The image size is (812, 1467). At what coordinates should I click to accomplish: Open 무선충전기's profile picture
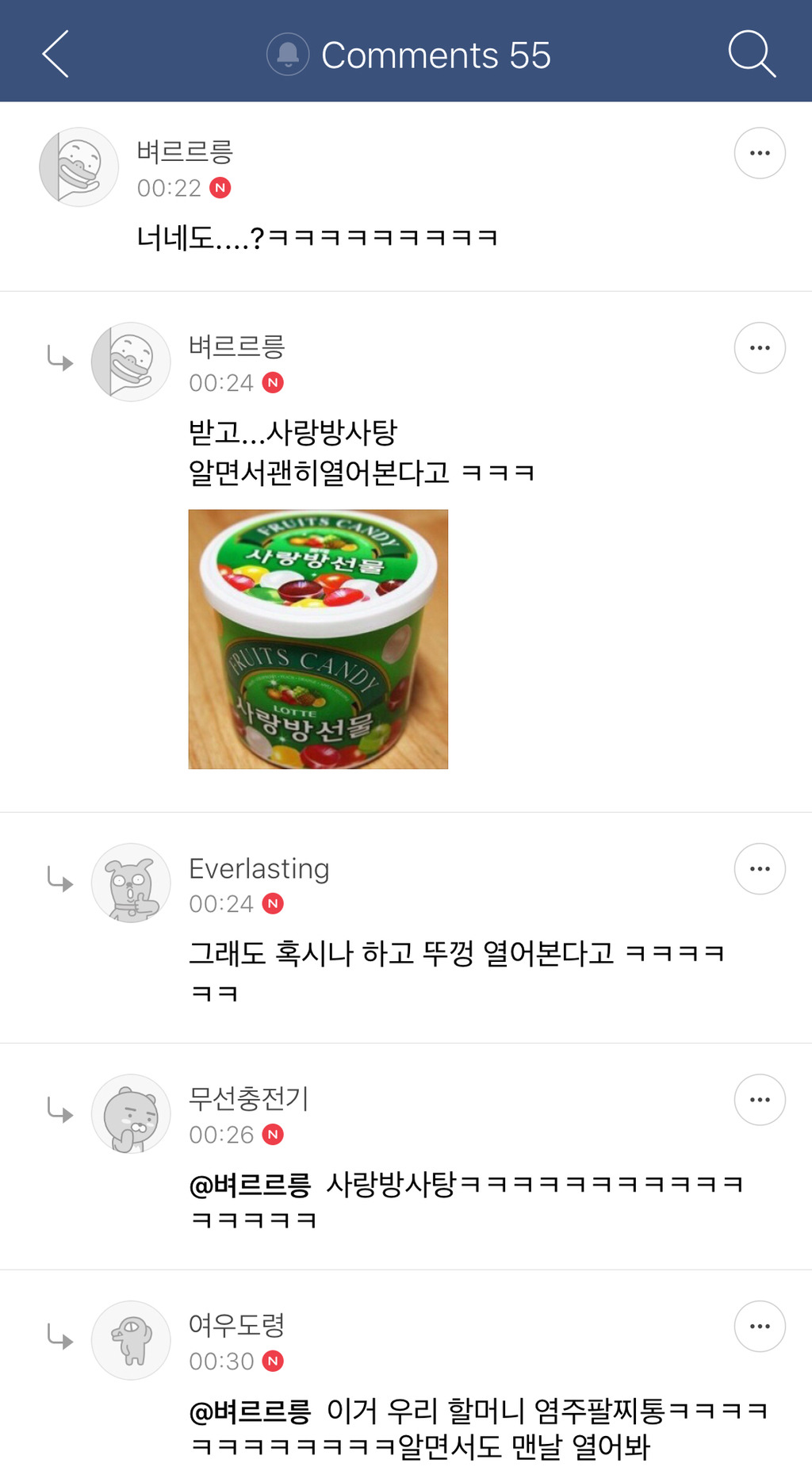131,1113
